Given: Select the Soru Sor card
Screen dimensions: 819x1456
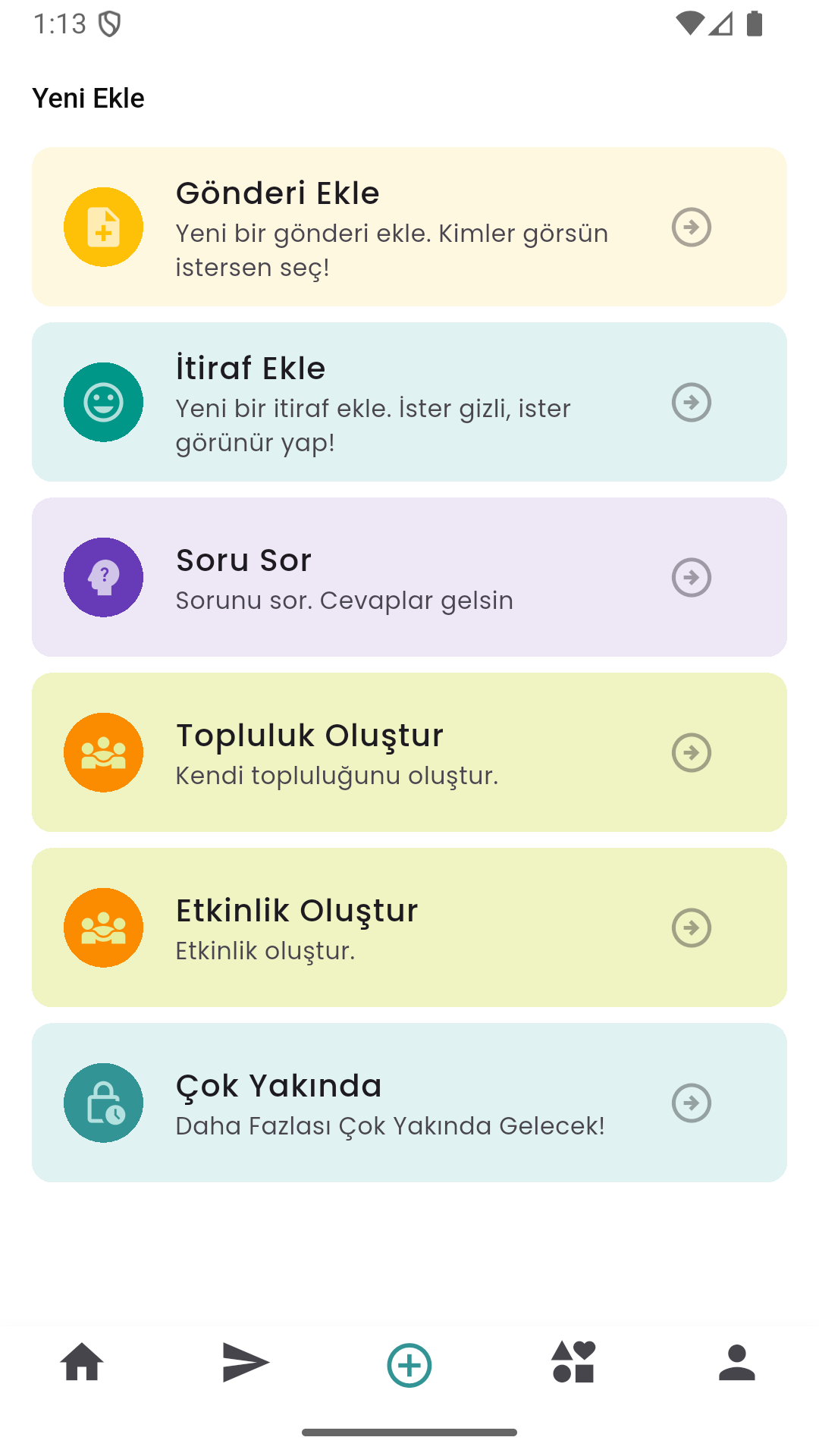Looking at the screenshot, I should 409,577.
